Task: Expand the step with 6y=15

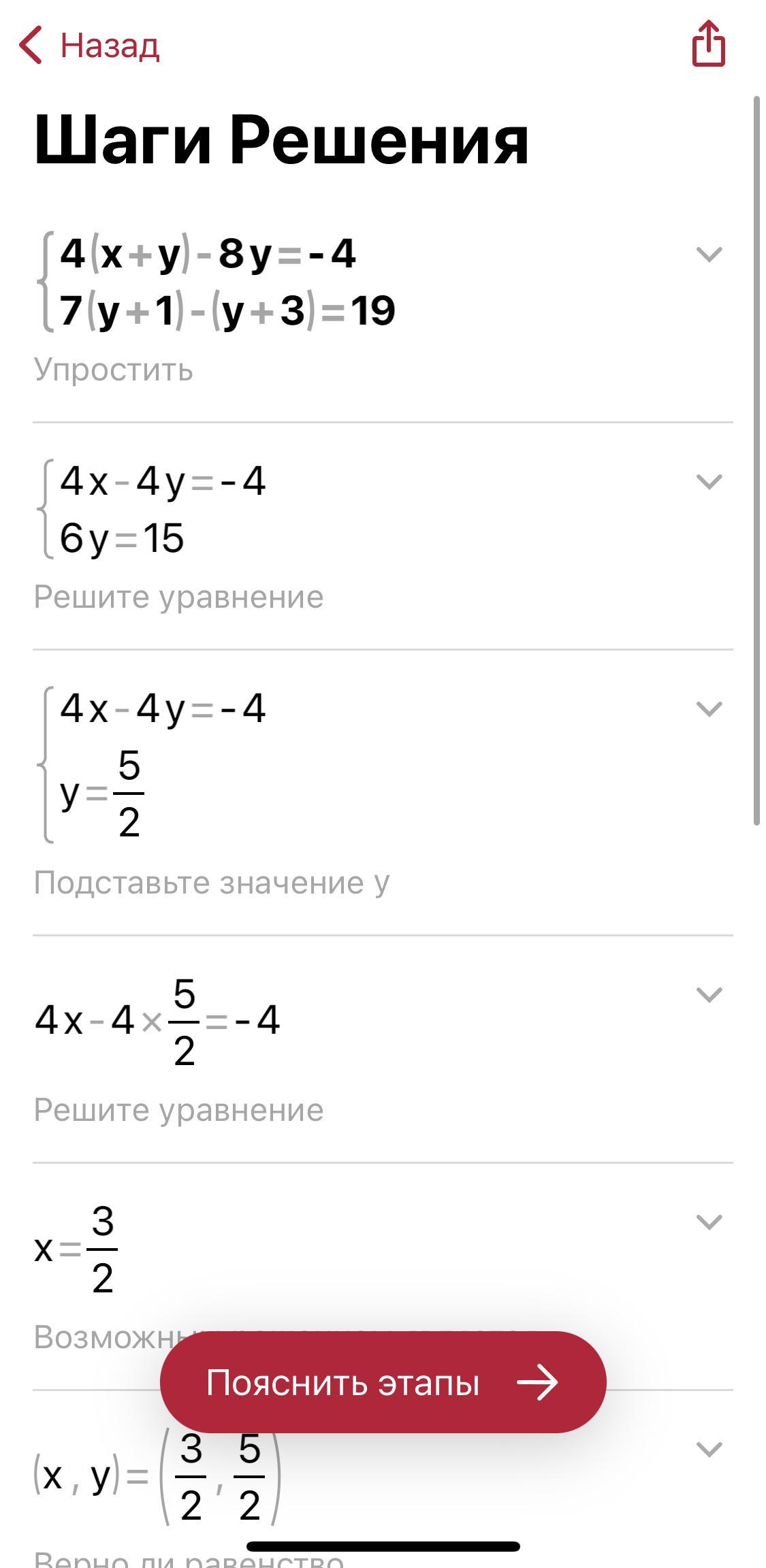Action: [x=709, y=482]
